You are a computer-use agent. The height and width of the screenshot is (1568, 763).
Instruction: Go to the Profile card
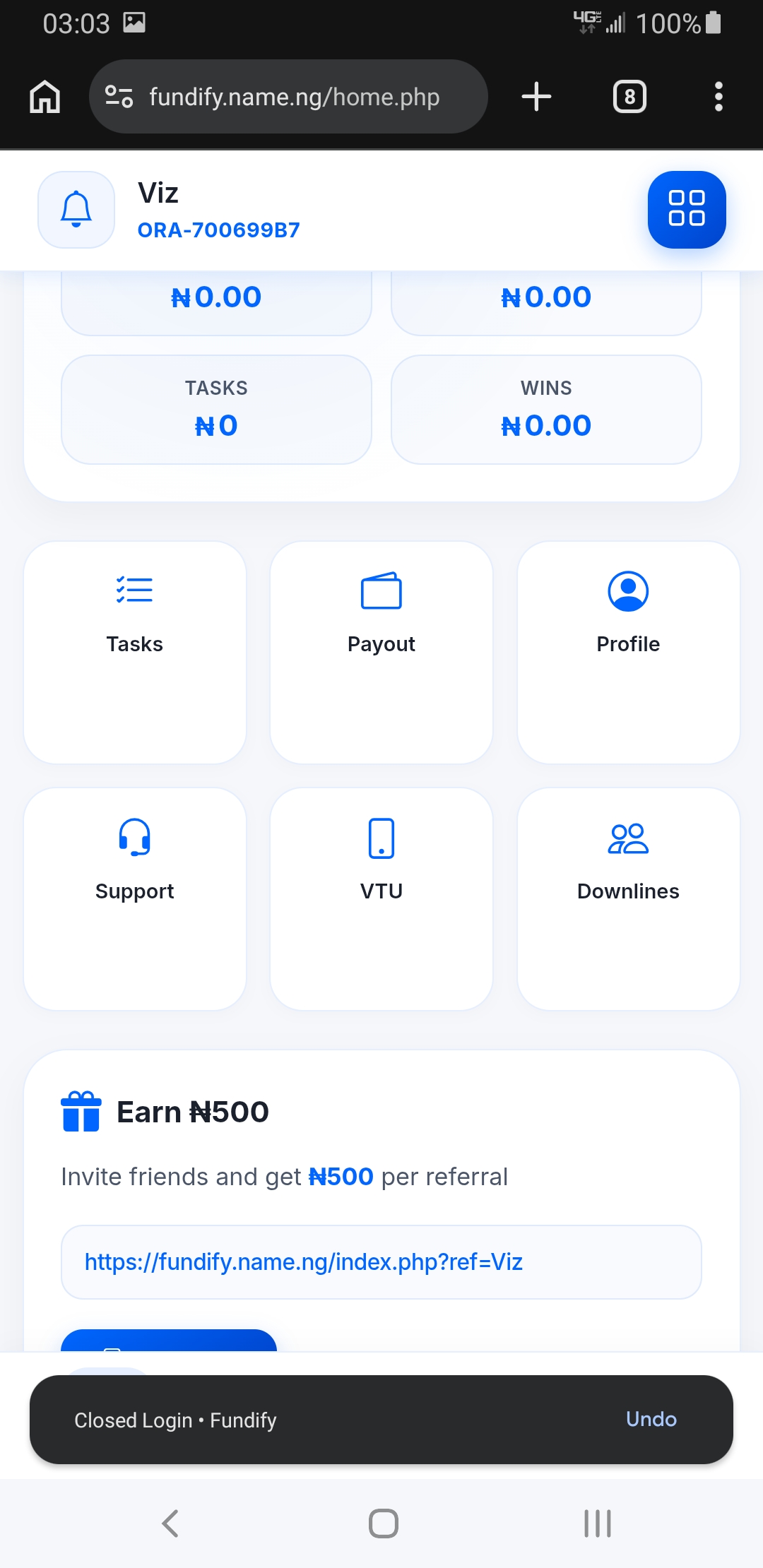coord(628,652)
